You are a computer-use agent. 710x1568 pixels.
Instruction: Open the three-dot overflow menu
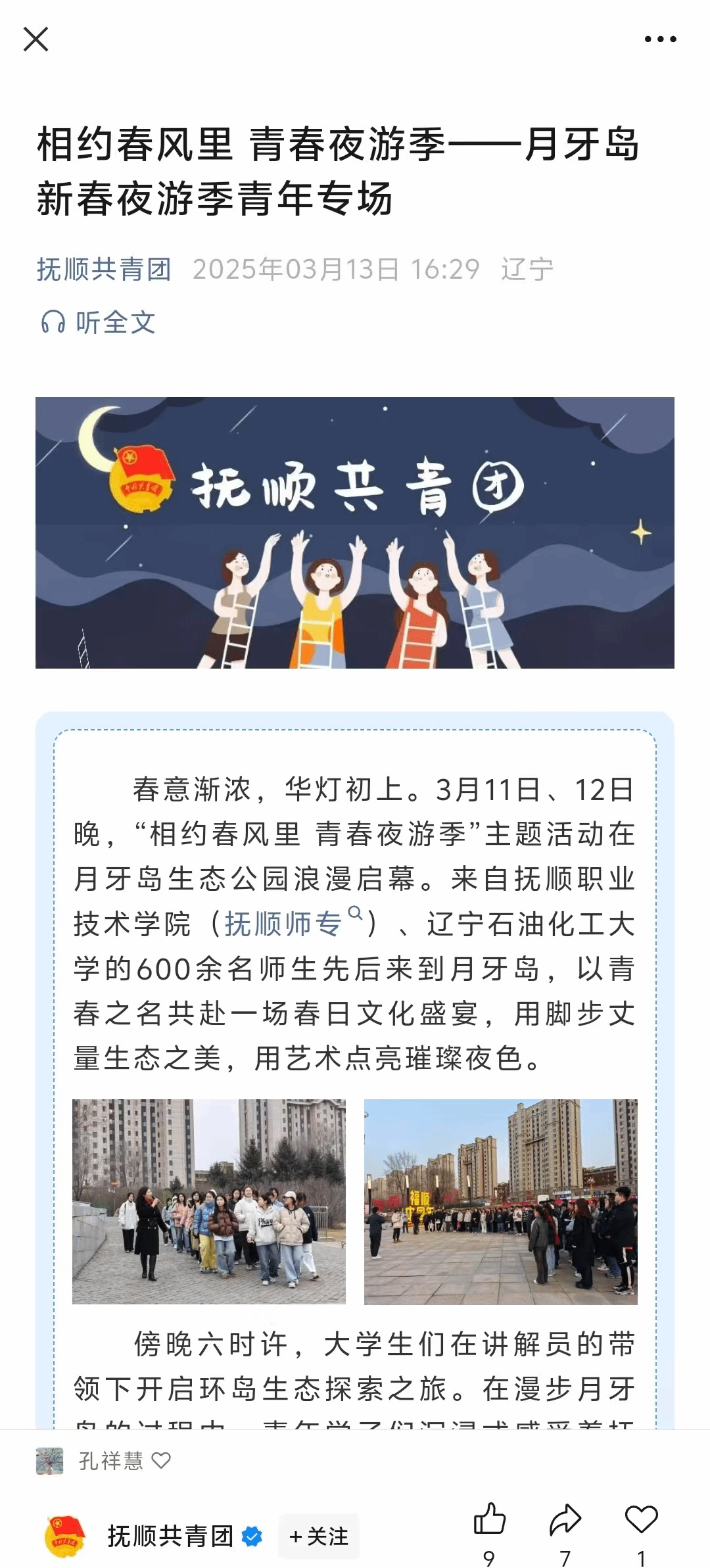coord(660,39)
